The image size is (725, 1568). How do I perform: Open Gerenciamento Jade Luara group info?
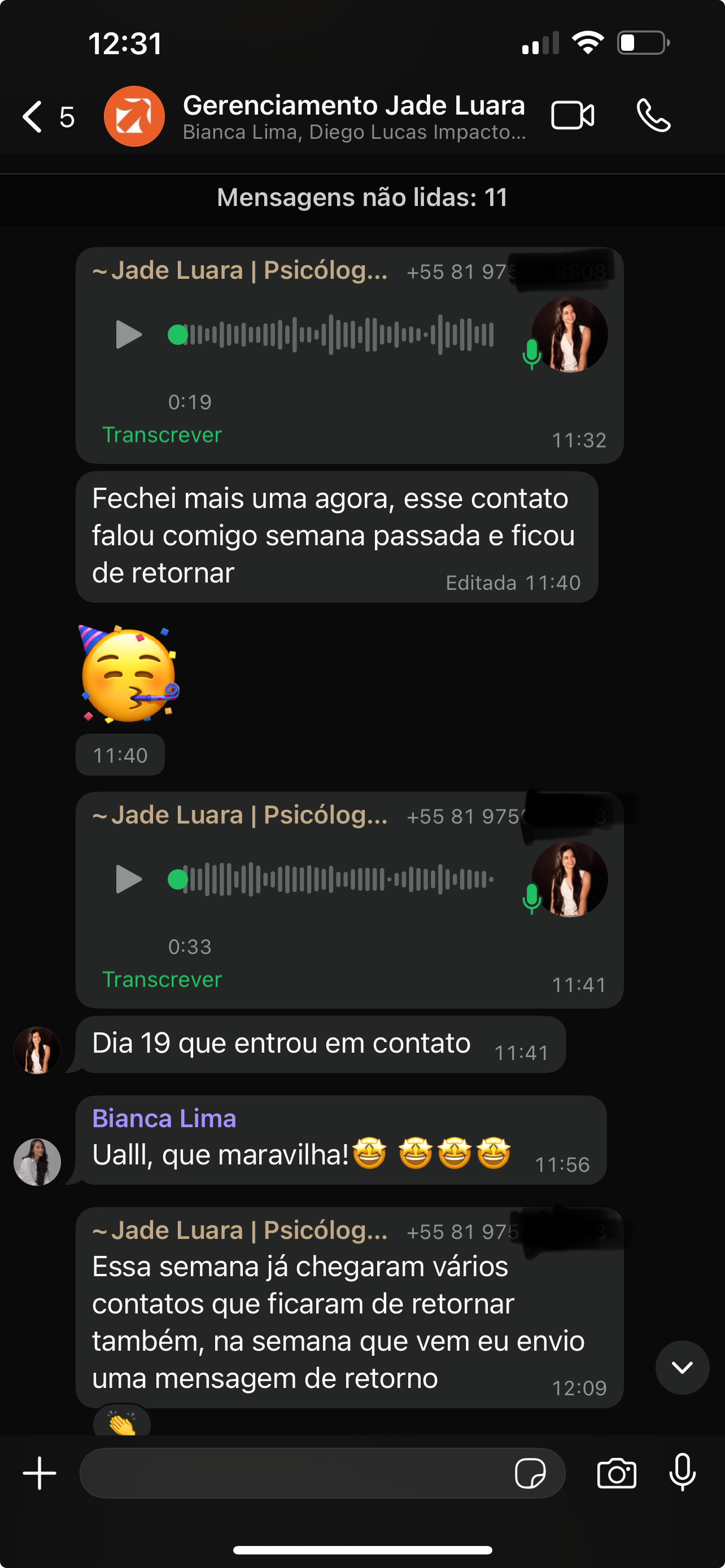point(353,116)
